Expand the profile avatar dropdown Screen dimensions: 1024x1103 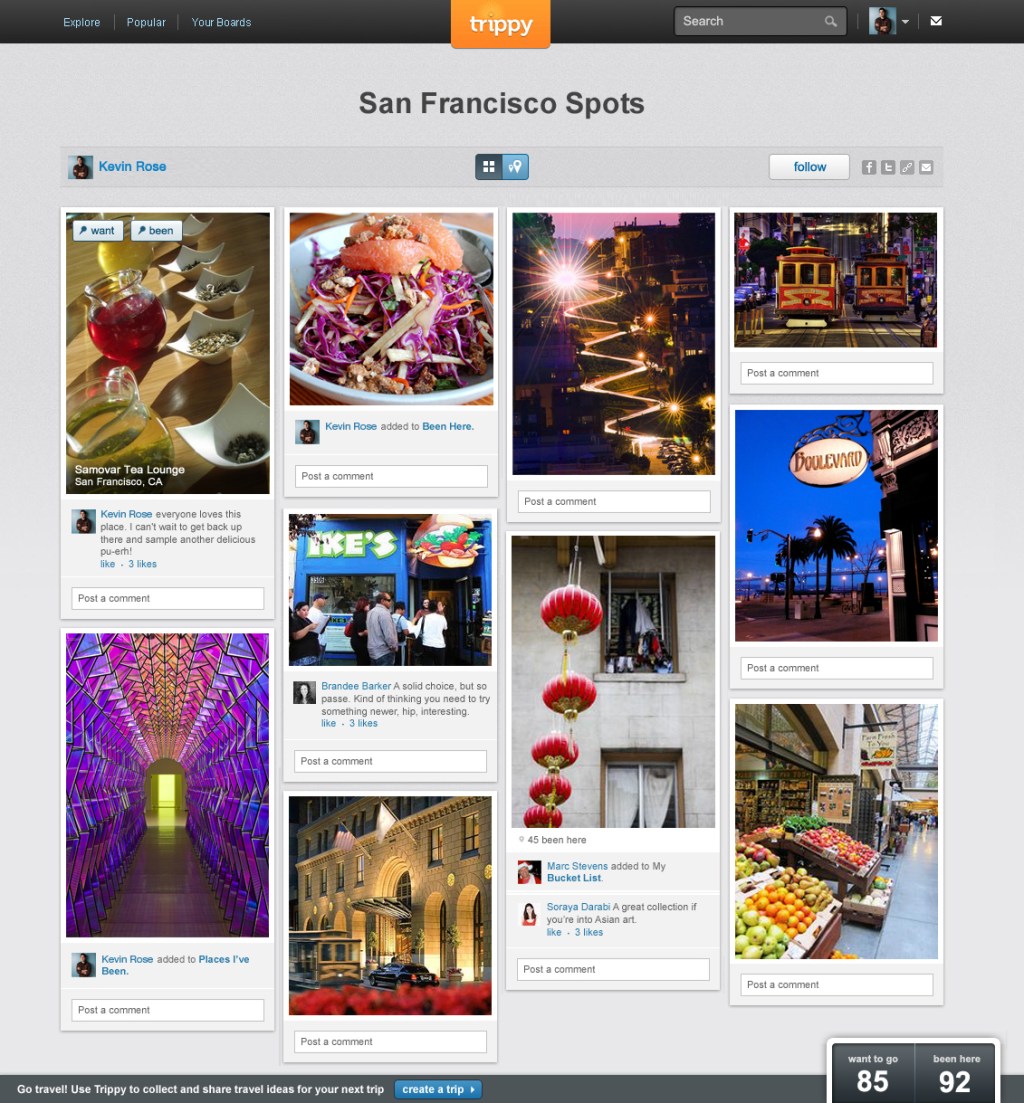pos(904,21)
